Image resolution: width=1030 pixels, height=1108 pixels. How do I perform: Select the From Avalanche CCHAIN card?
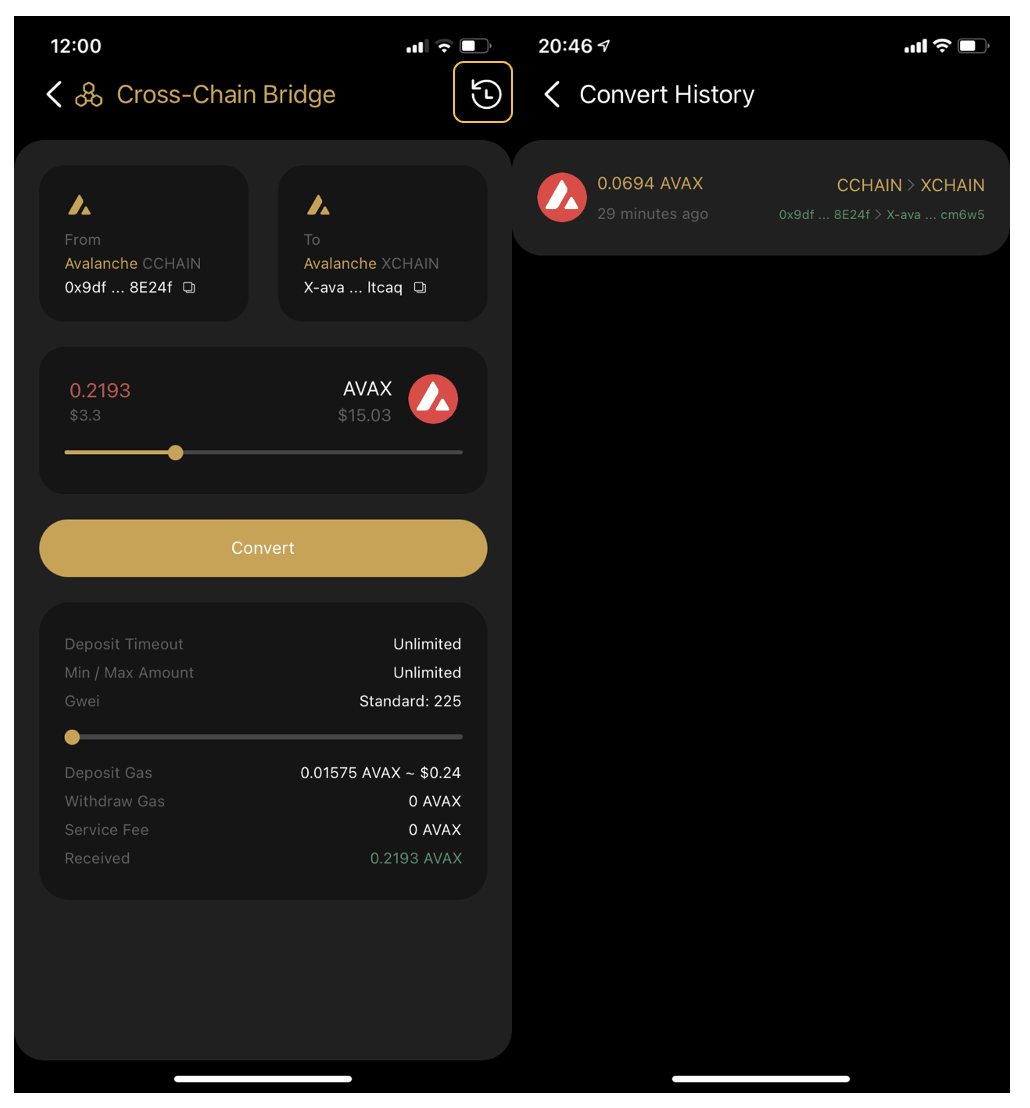(143, 243)
